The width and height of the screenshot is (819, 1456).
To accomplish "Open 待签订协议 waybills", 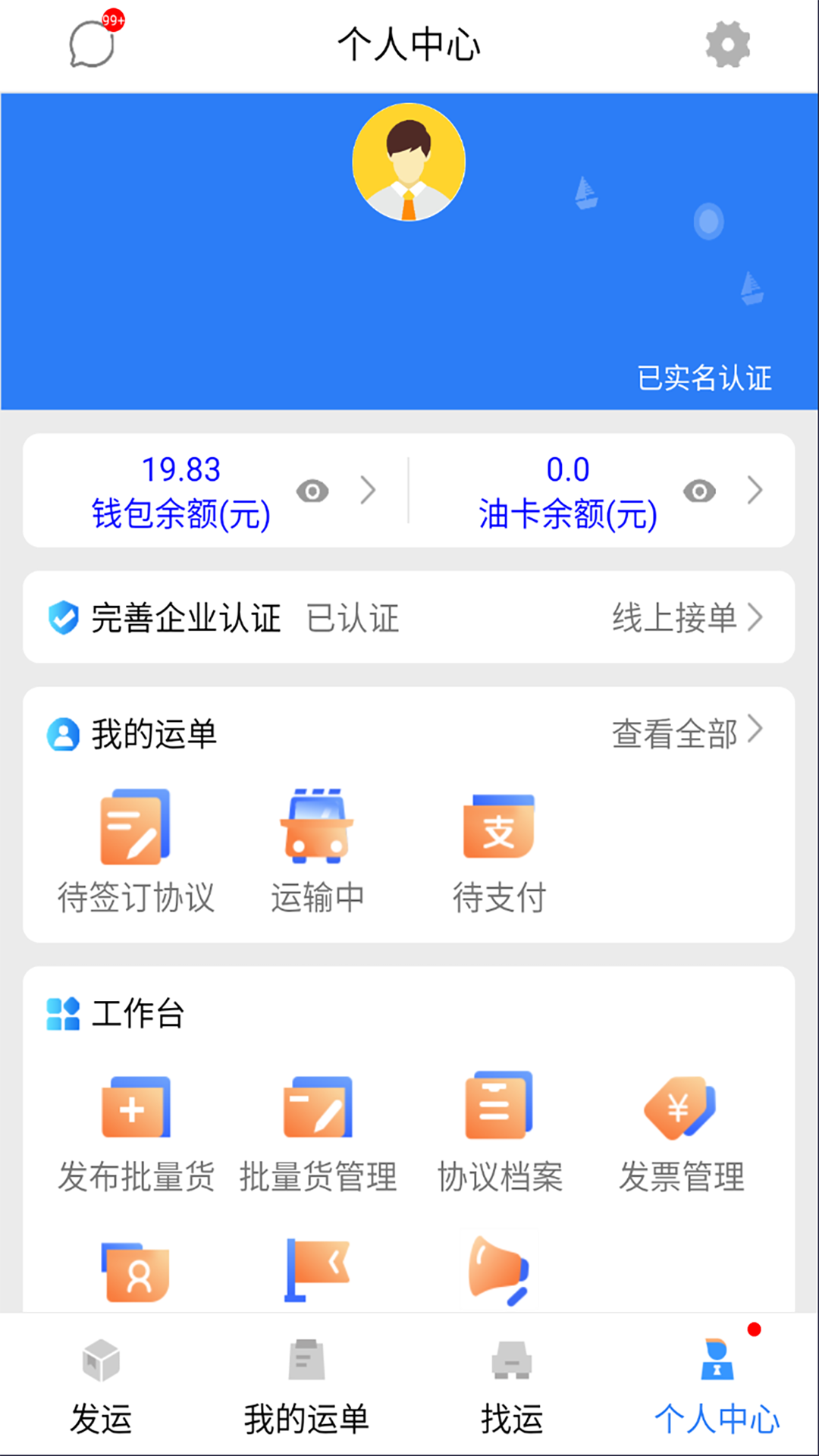I will tap(136, 850).
